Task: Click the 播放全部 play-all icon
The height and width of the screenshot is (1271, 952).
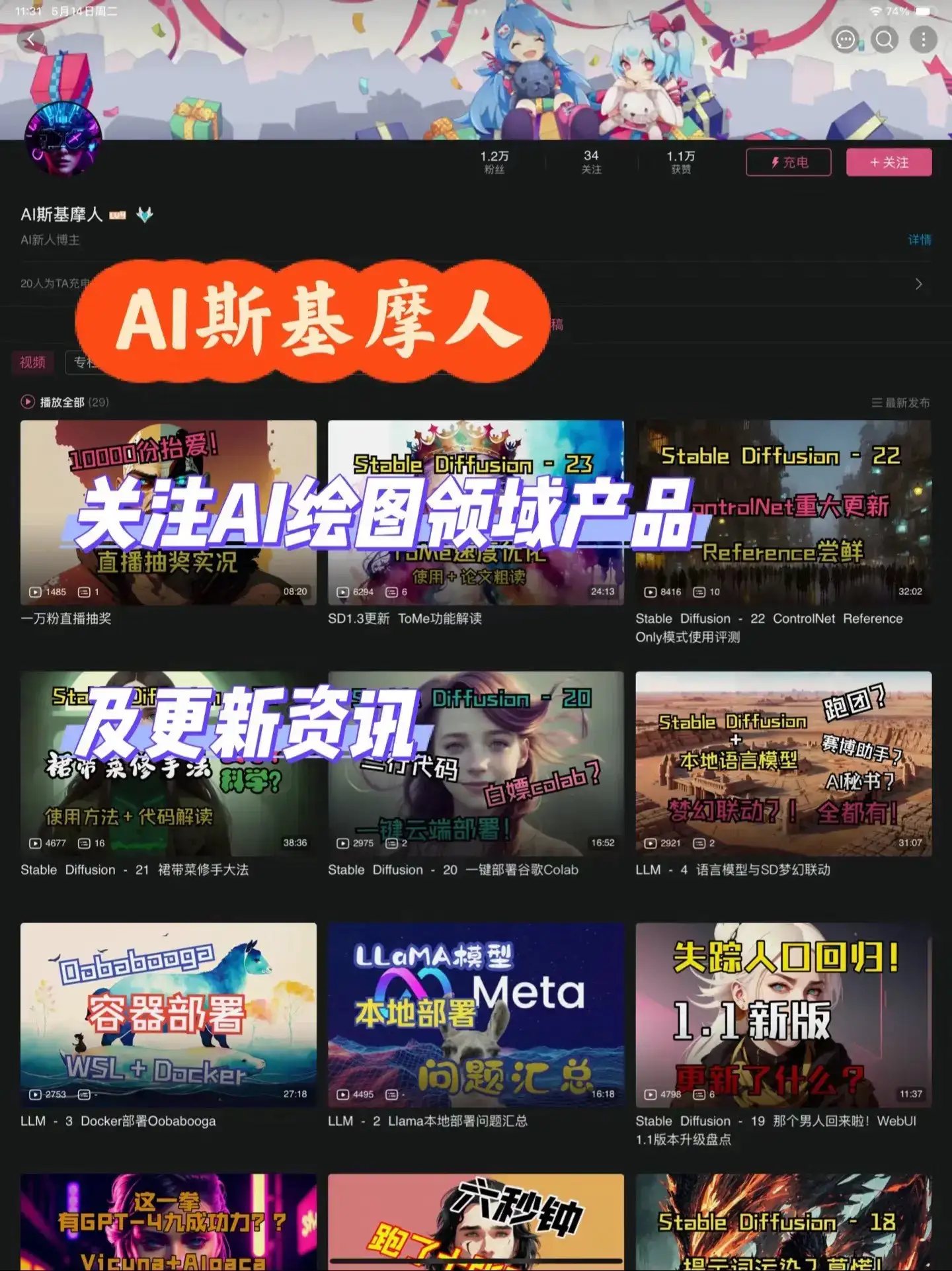Action: click(x=27, y=402)
